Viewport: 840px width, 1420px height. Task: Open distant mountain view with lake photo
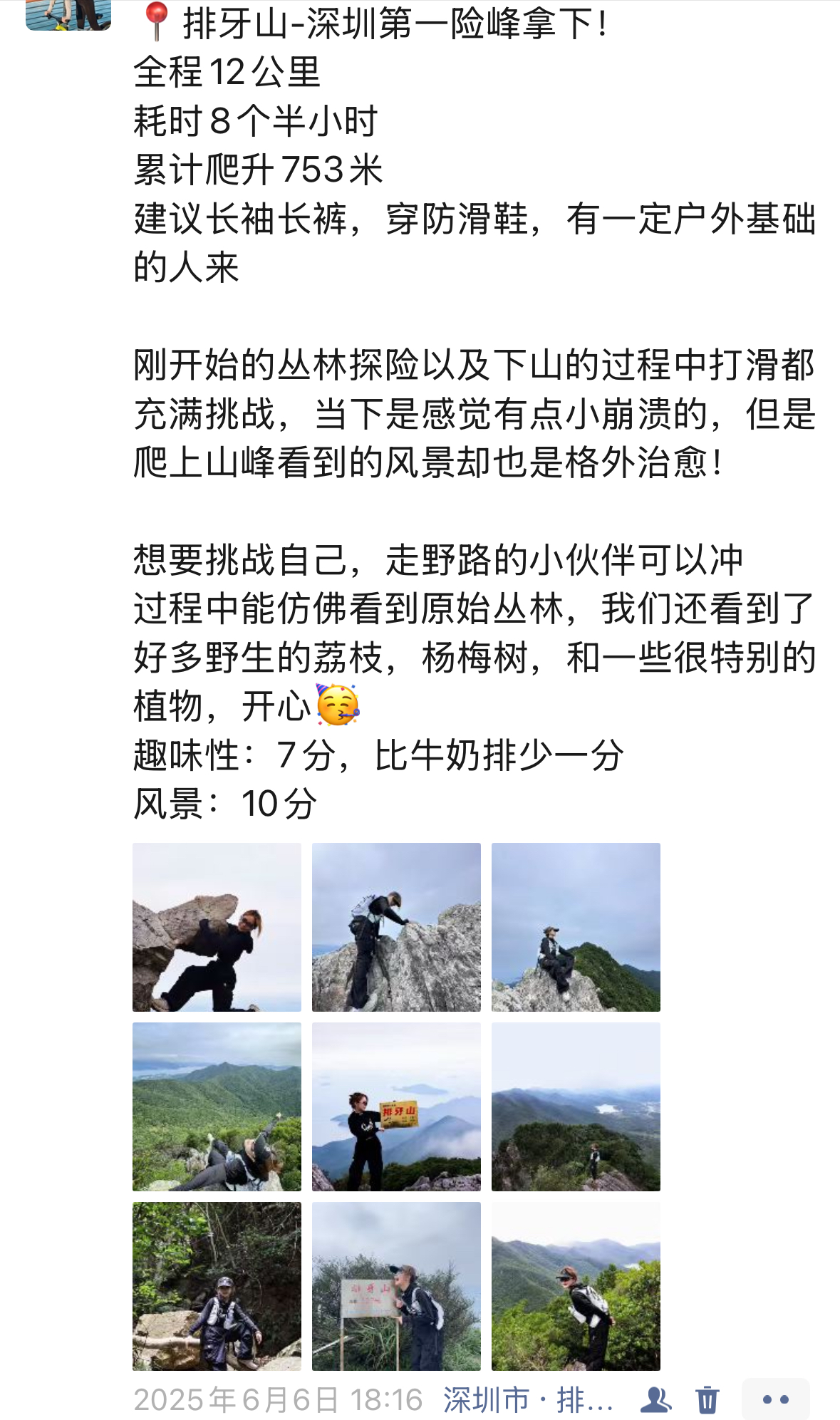[576, 1106]
